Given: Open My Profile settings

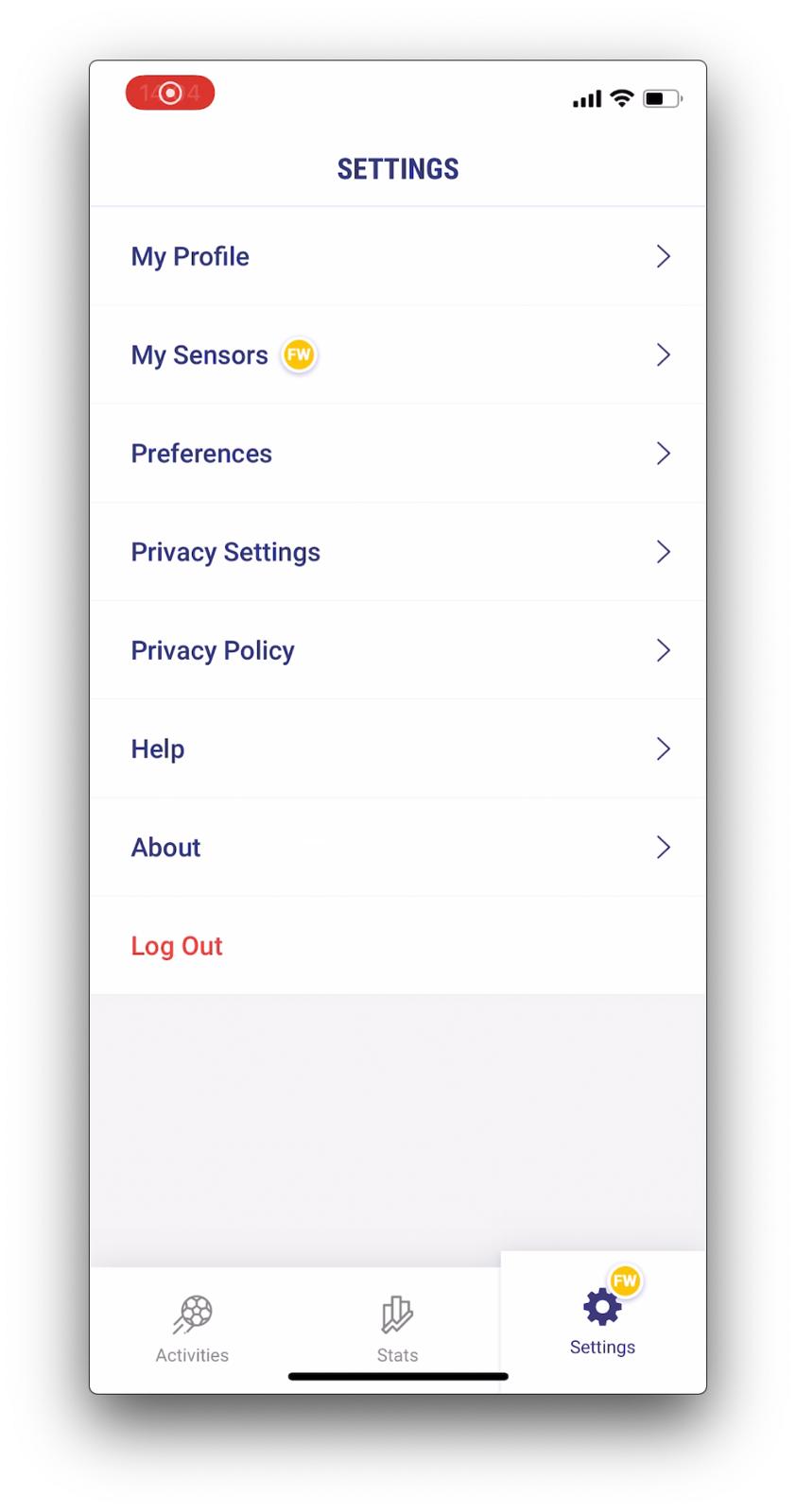Looking at the screenshot, I should click(397, 256).
